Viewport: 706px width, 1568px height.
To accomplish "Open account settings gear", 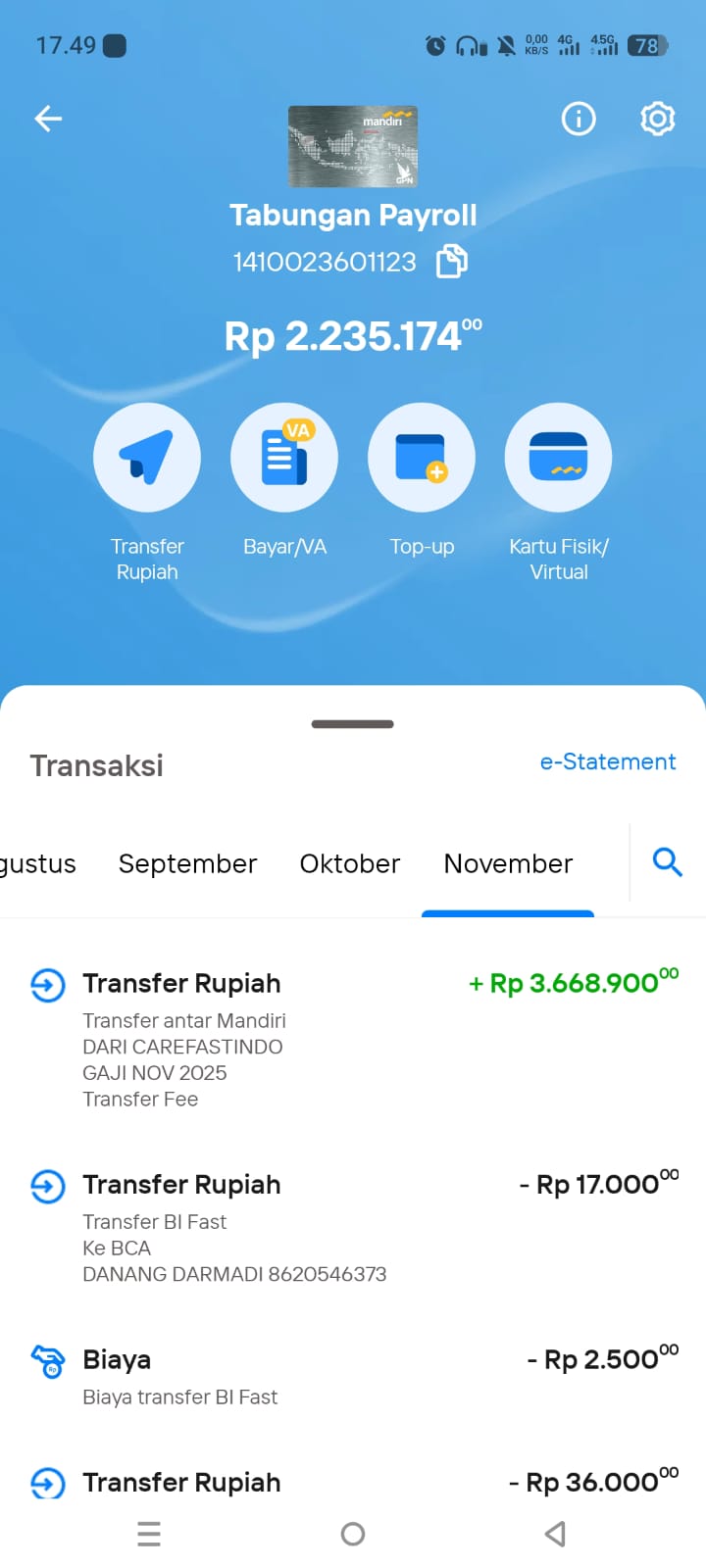I will pyautogui.click(x=657, y=119).
